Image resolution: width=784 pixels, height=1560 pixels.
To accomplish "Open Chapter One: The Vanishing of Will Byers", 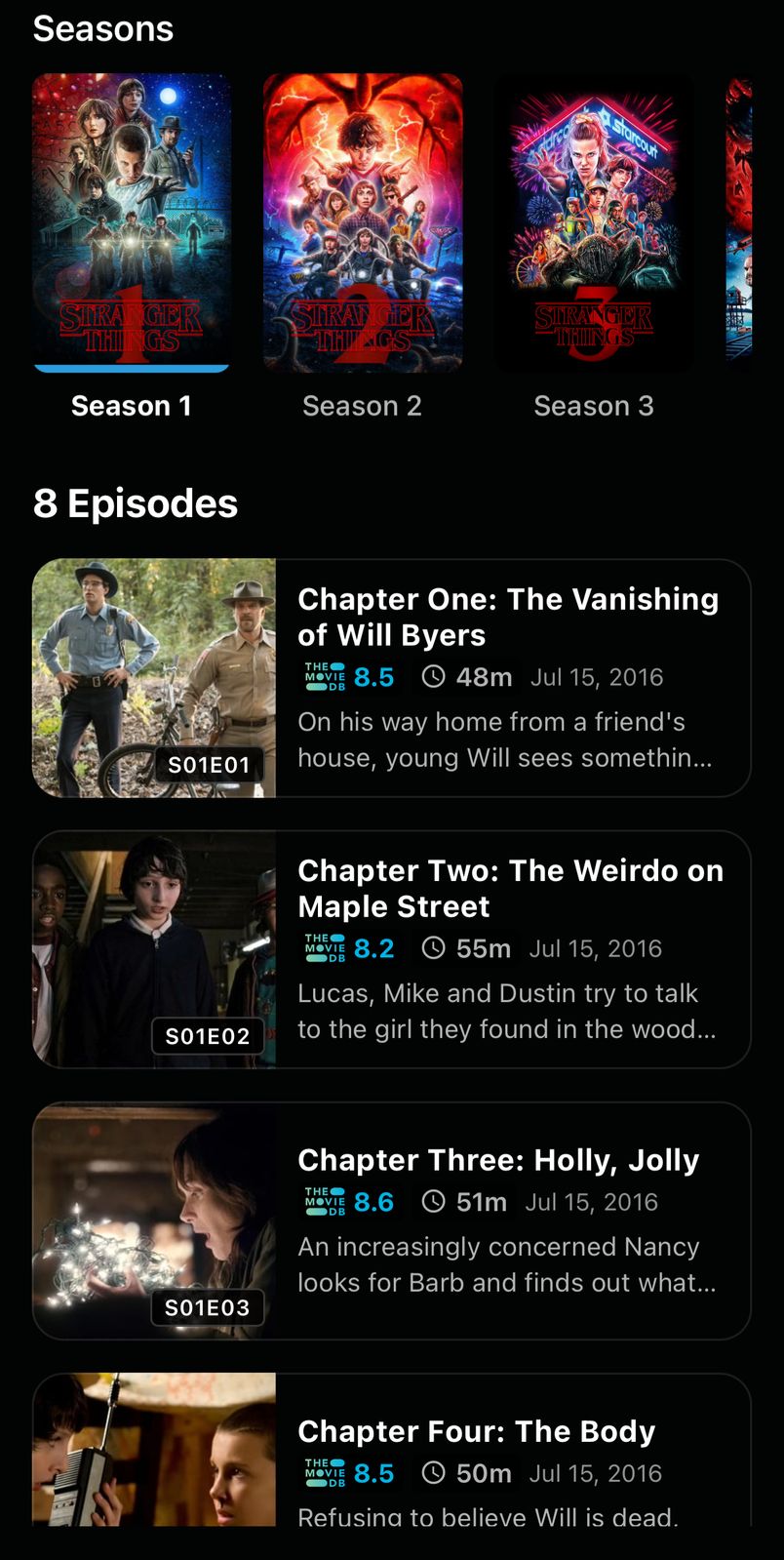I will coord(392,678).
